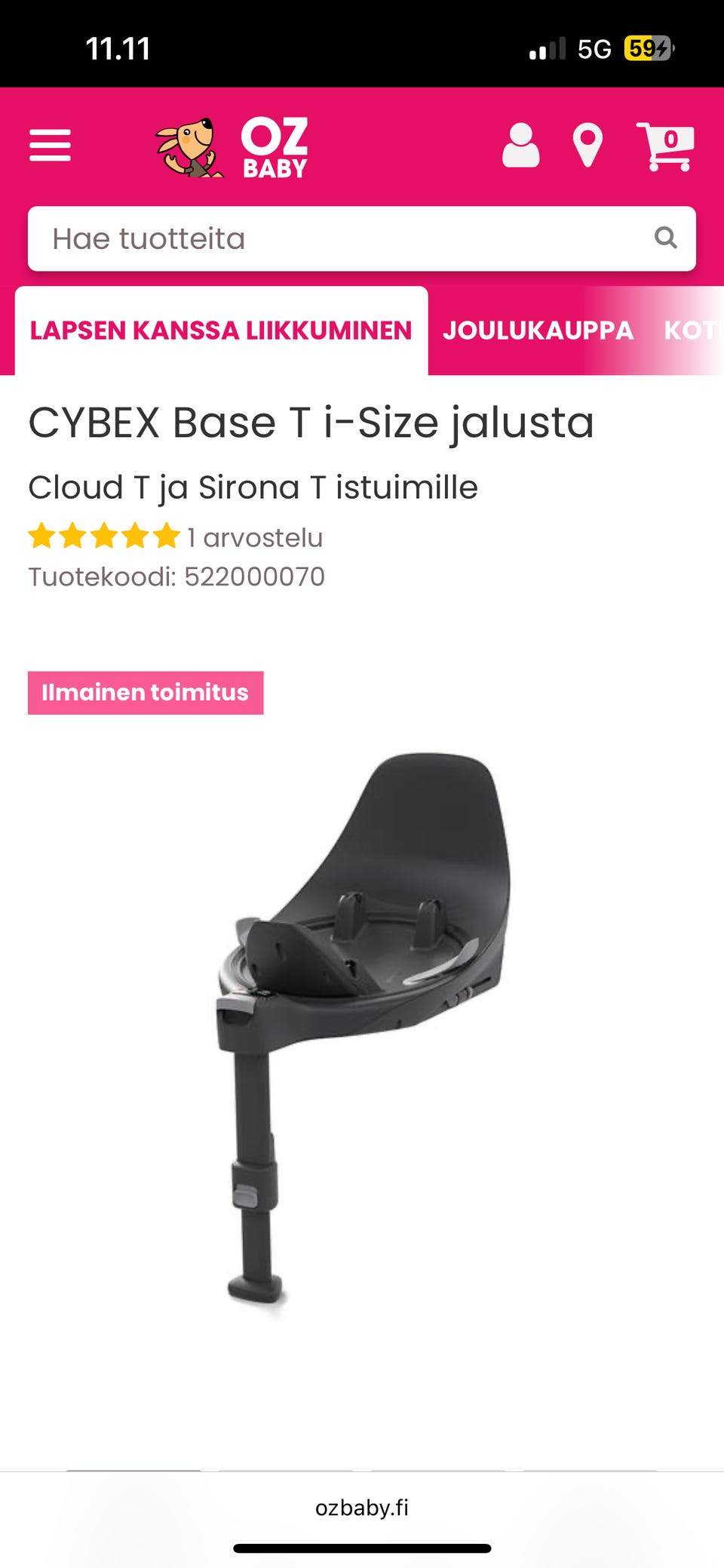Go to OZ Baby home page
The width and height of the screenshot is (724, 1568).
pyautogui.click(x=233, y=146)
